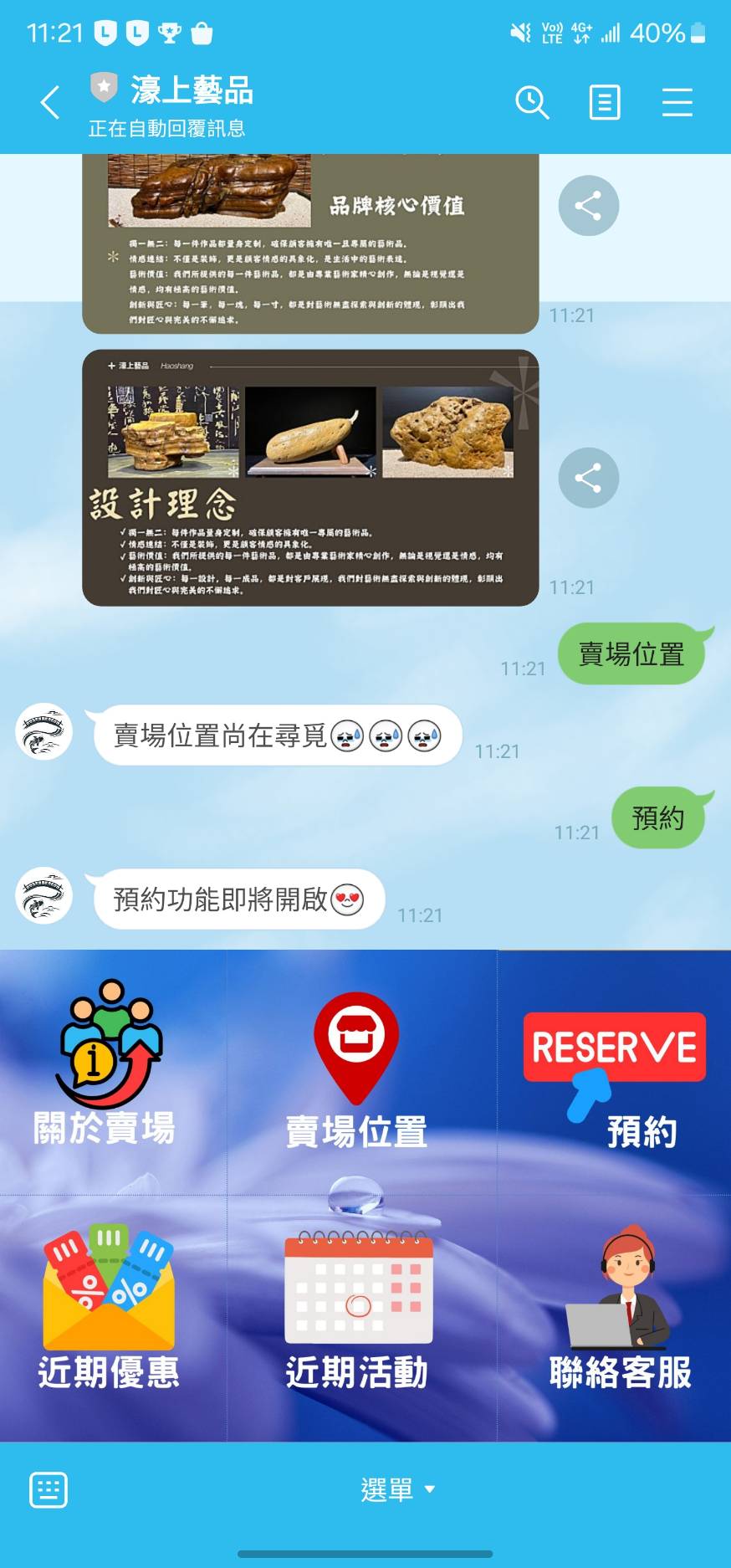This screenshot has height=1568, width=731.
Task: Open the 品牌核心價值 image message
Action: click(310, 243)
